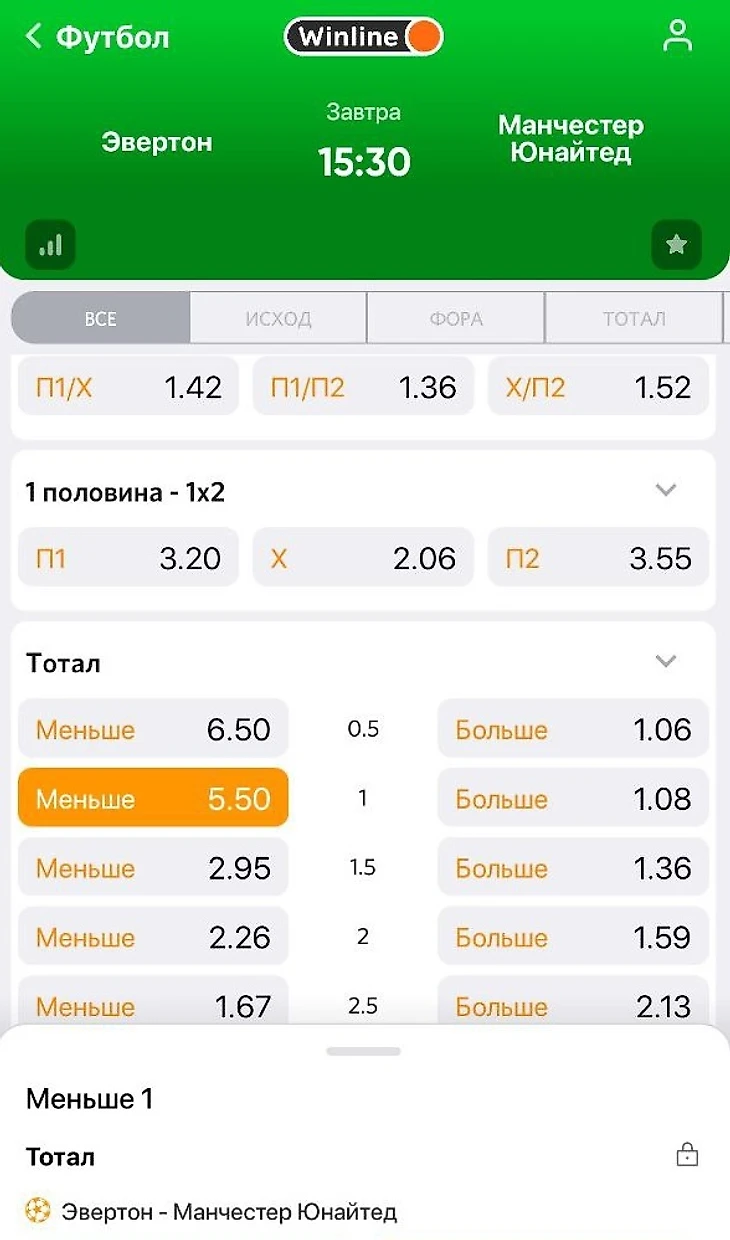This screenshot has height=1240, width=730.
Task: Switch to the ТОТАЛ tab
Action: tap(633, 319)
